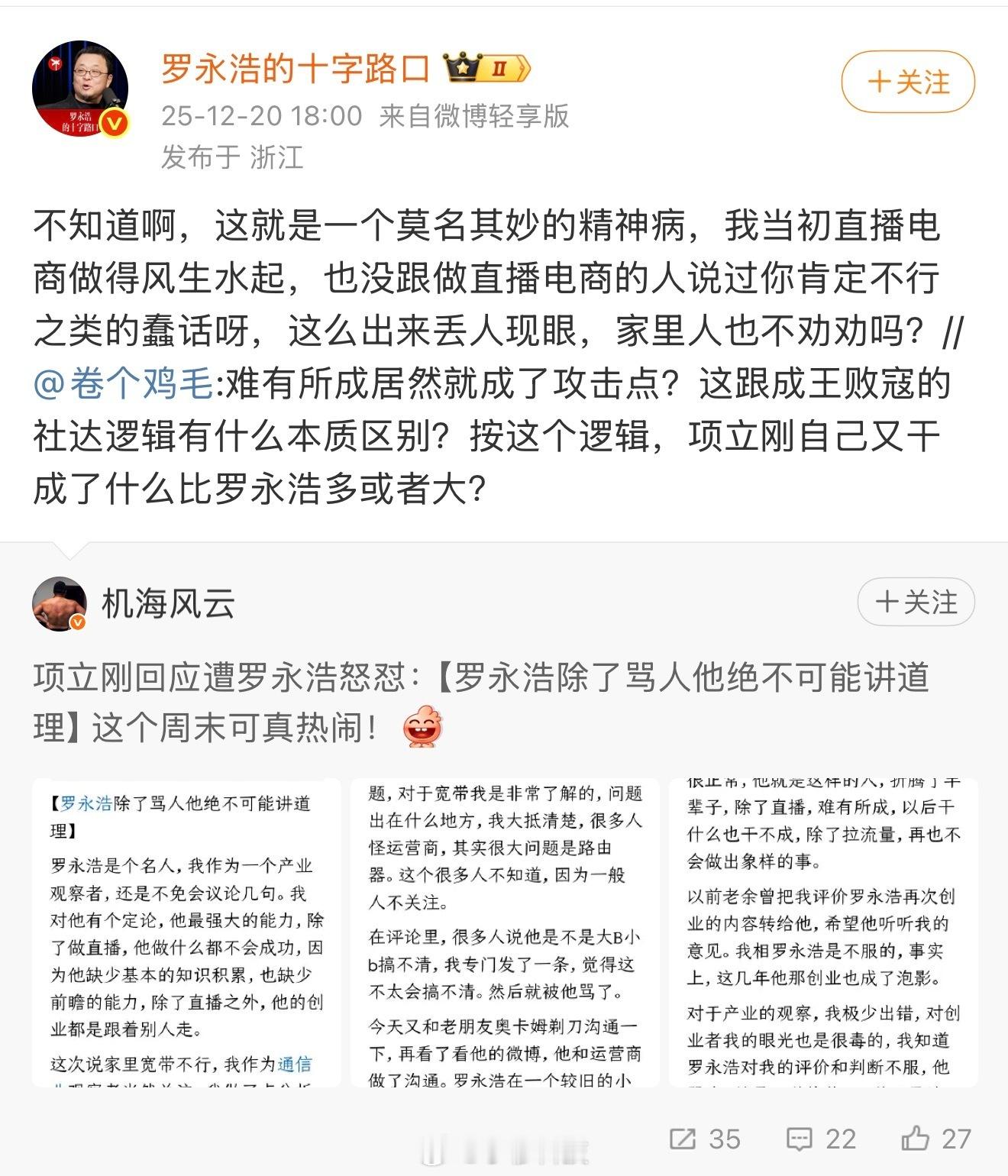
Task: Open the 来自微博轻享版 source link
Action: tap(474, 118)
